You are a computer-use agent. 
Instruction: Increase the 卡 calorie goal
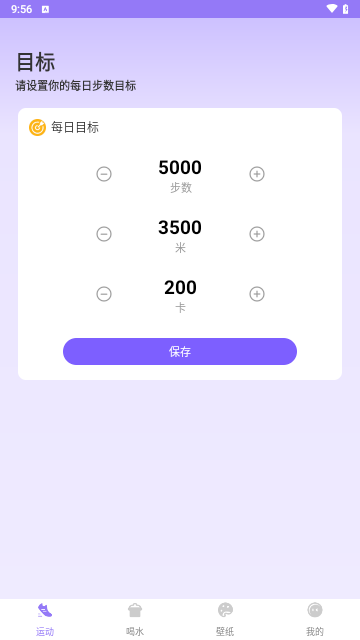(257, 294)
